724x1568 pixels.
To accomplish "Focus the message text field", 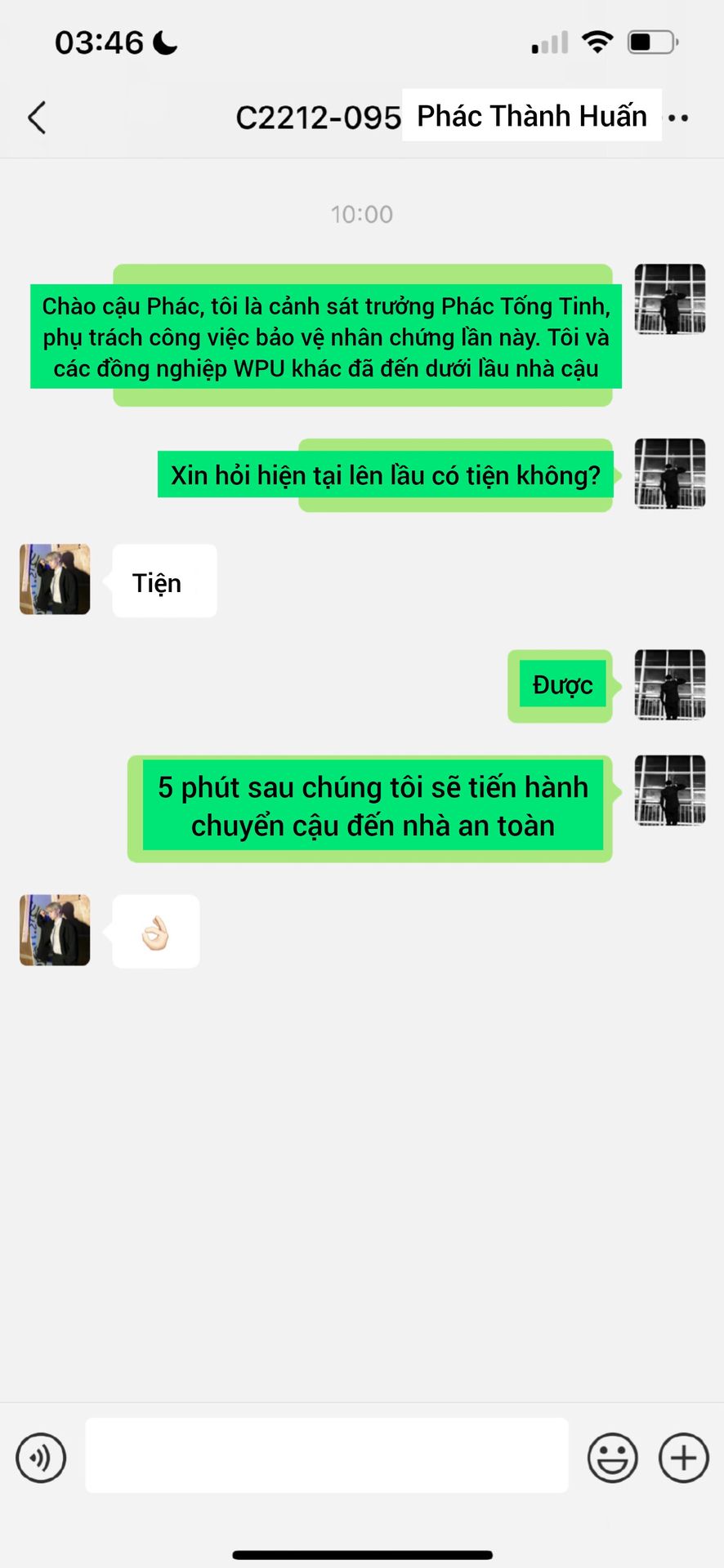I will (x=327, y=1455).
